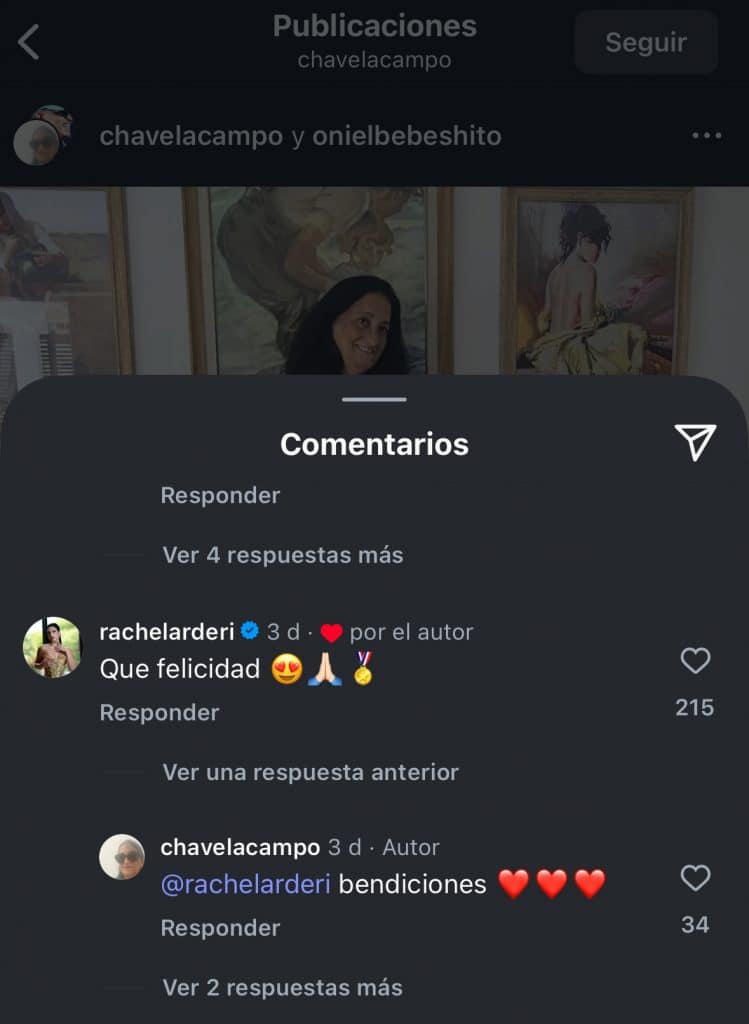Go back using the top-left arrow

29,42
